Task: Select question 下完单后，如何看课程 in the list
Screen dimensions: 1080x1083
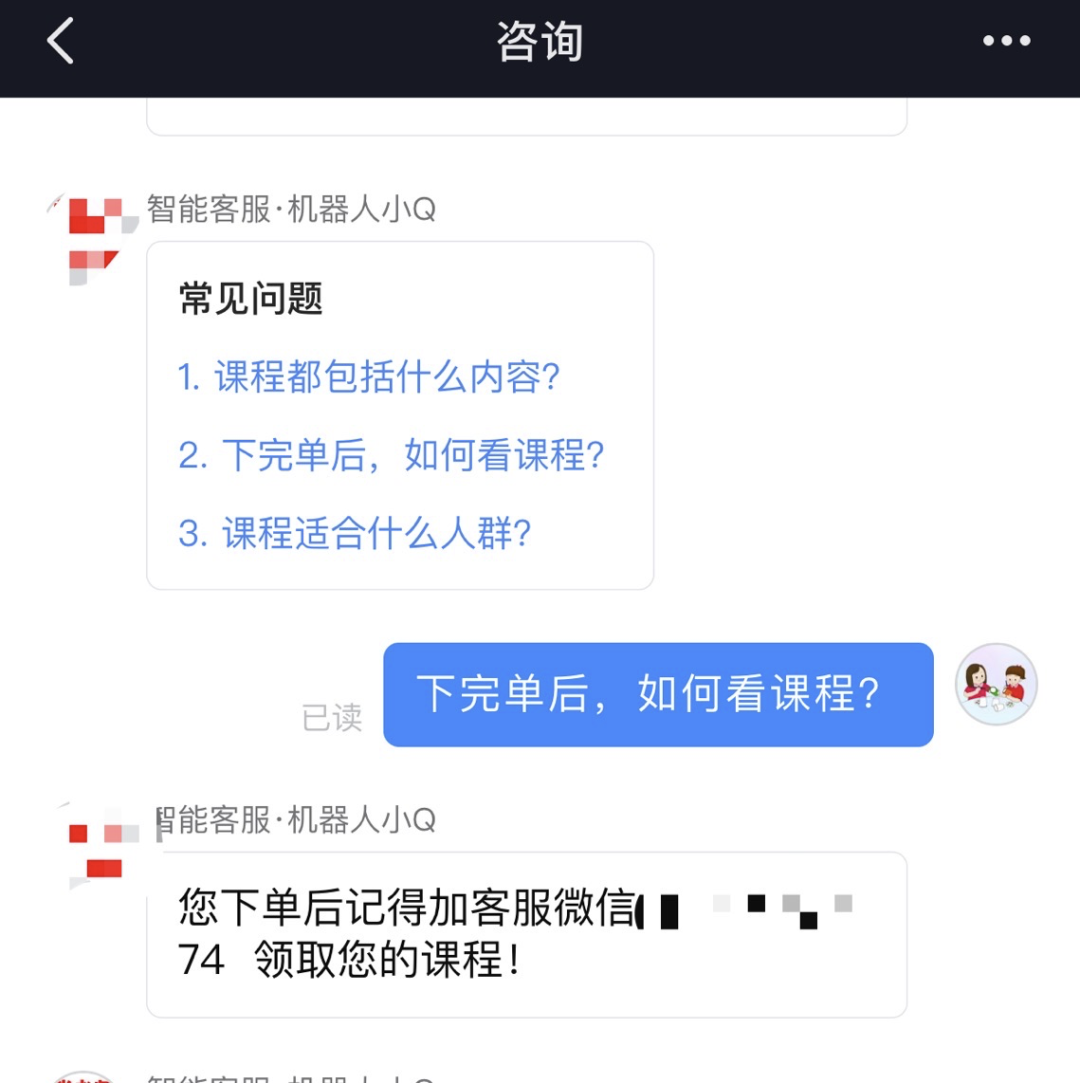Action: click(399, 455)
